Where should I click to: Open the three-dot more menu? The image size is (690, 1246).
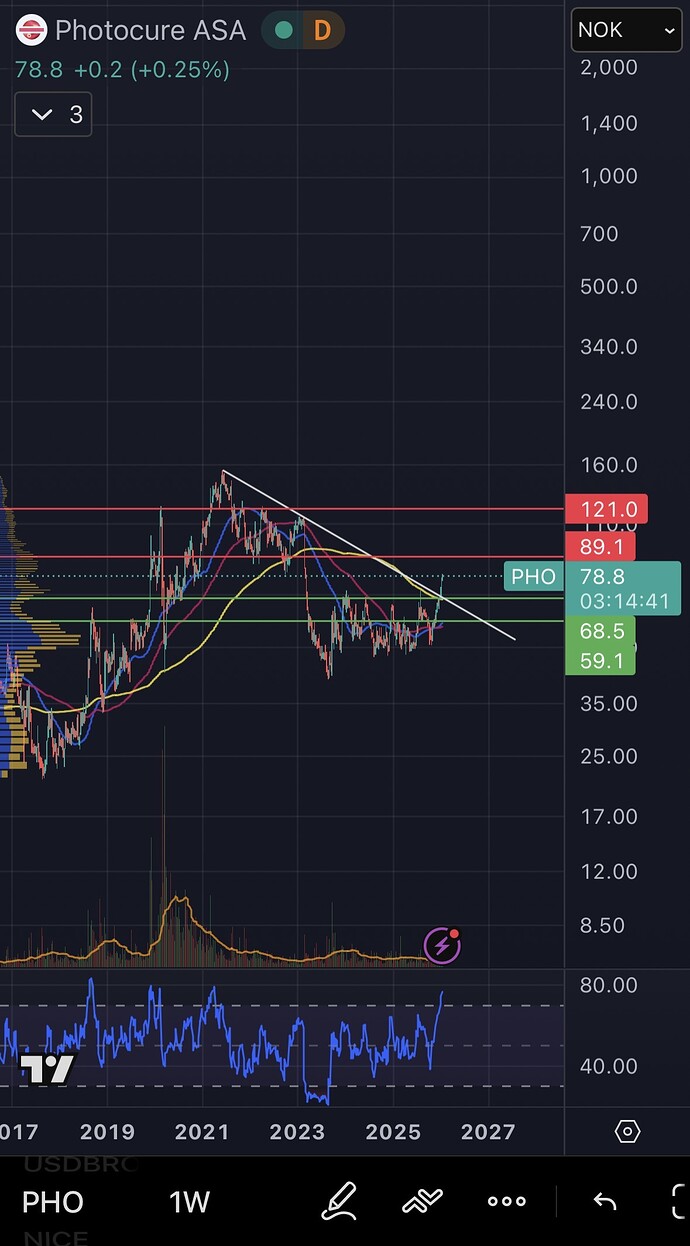506,1201
